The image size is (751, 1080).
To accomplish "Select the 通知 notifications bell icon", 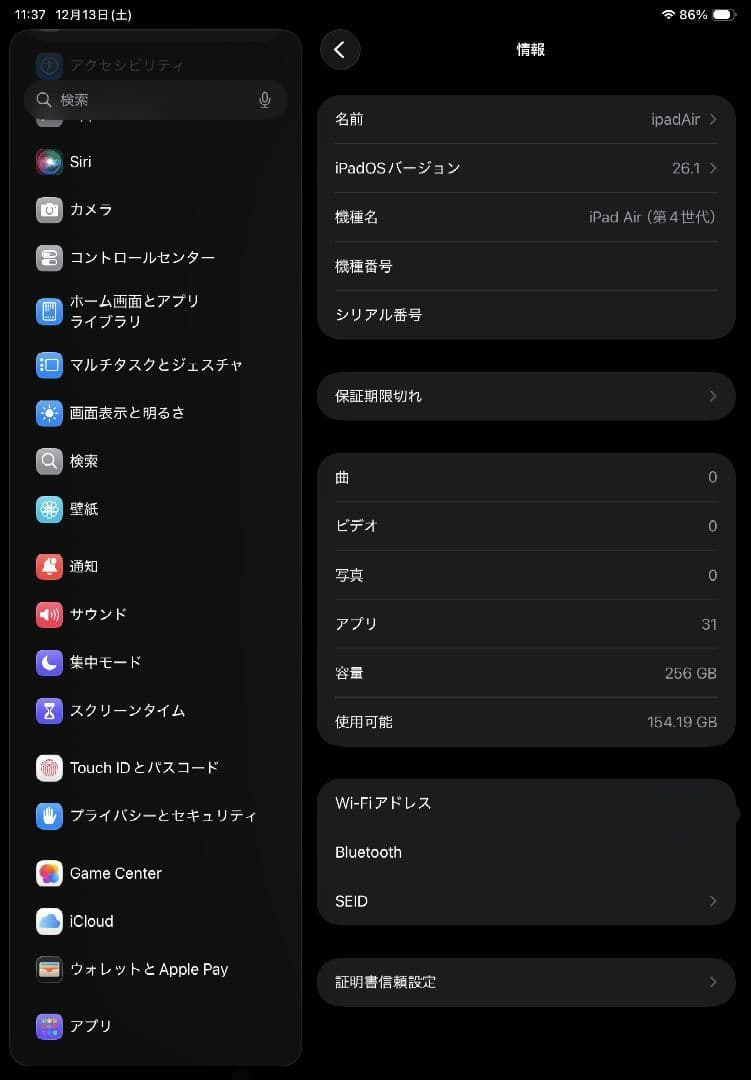I will (x=49, y=566).
